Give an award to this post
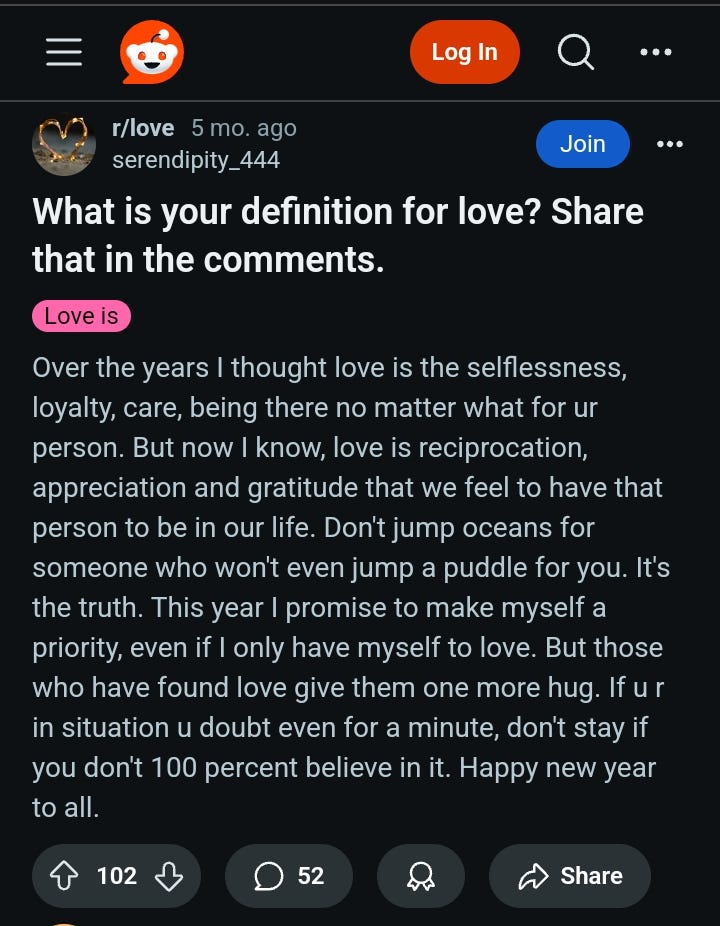The height and width of the screenshot is (926, 720). pyautogui.click(x=421, y=876)
